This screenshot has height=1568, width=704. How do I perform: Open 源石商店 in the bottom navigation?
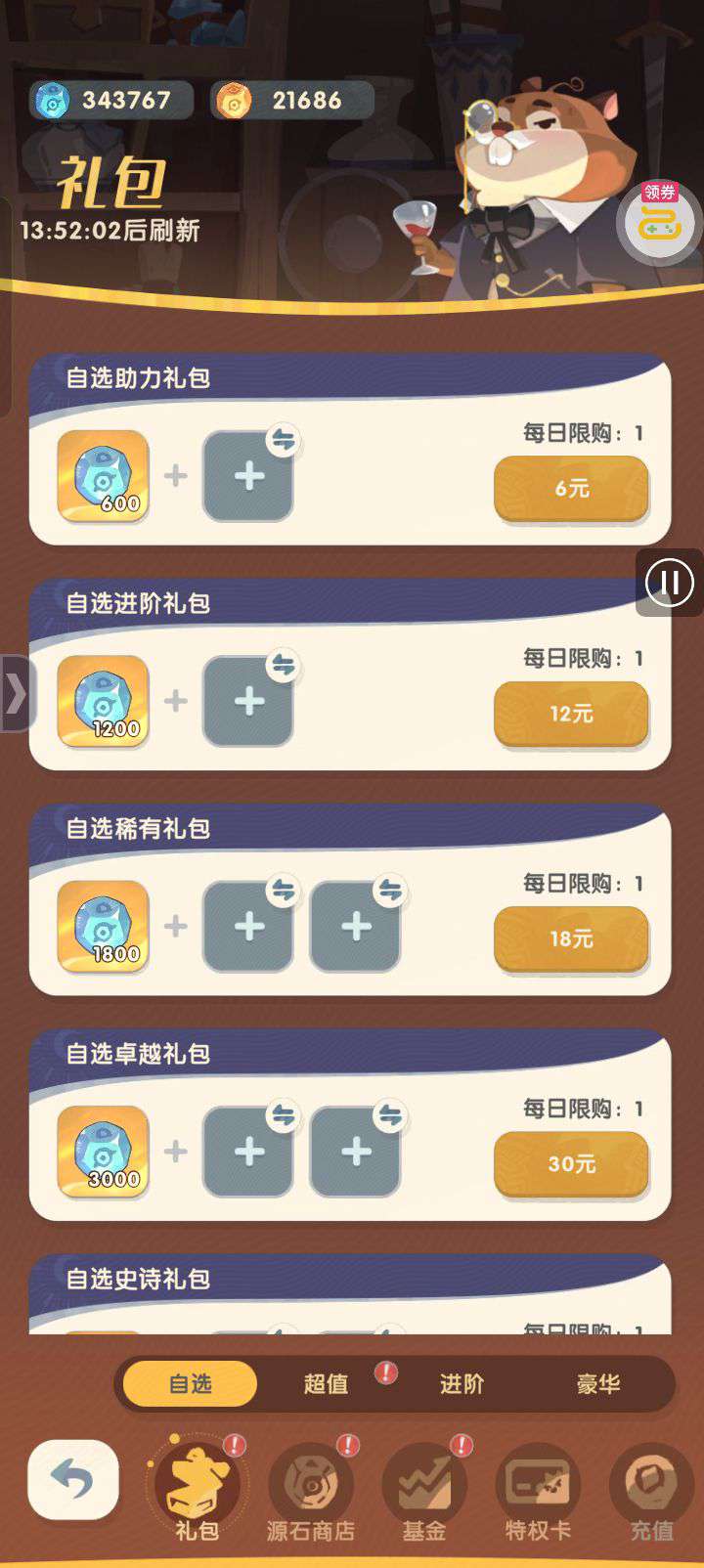(x=311, y=1492)
